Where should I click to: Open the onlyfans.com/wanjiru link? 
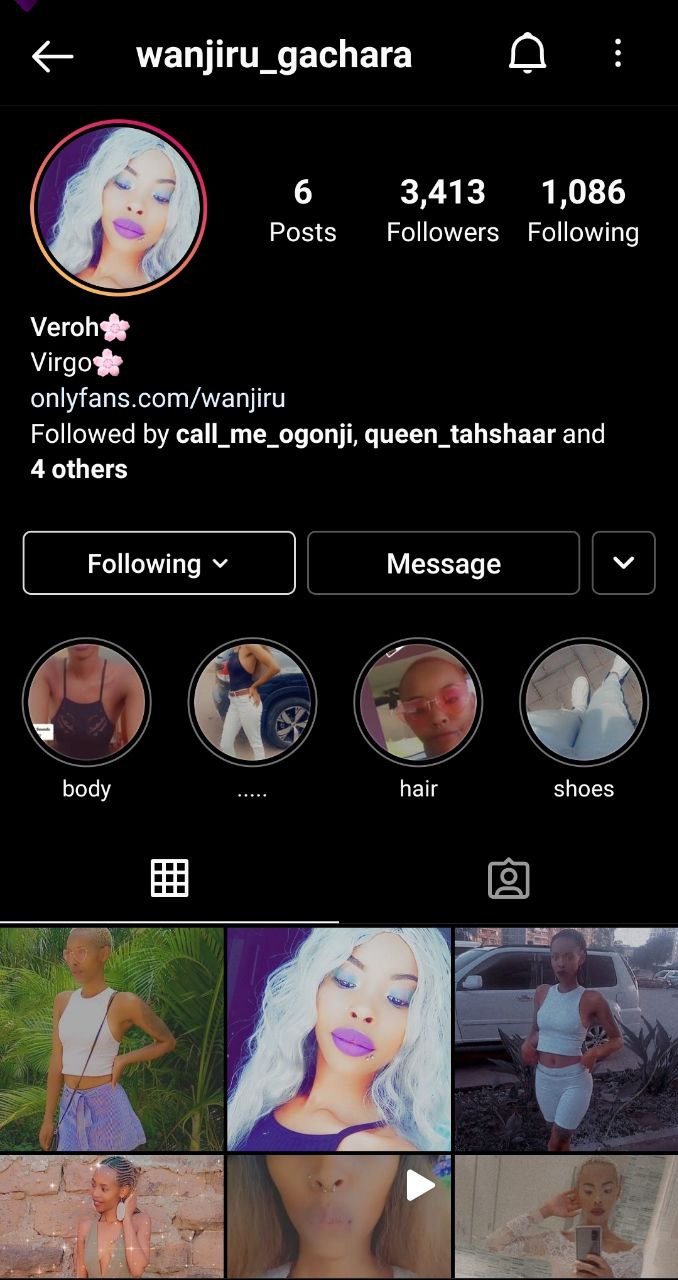[x=158, y=398]
